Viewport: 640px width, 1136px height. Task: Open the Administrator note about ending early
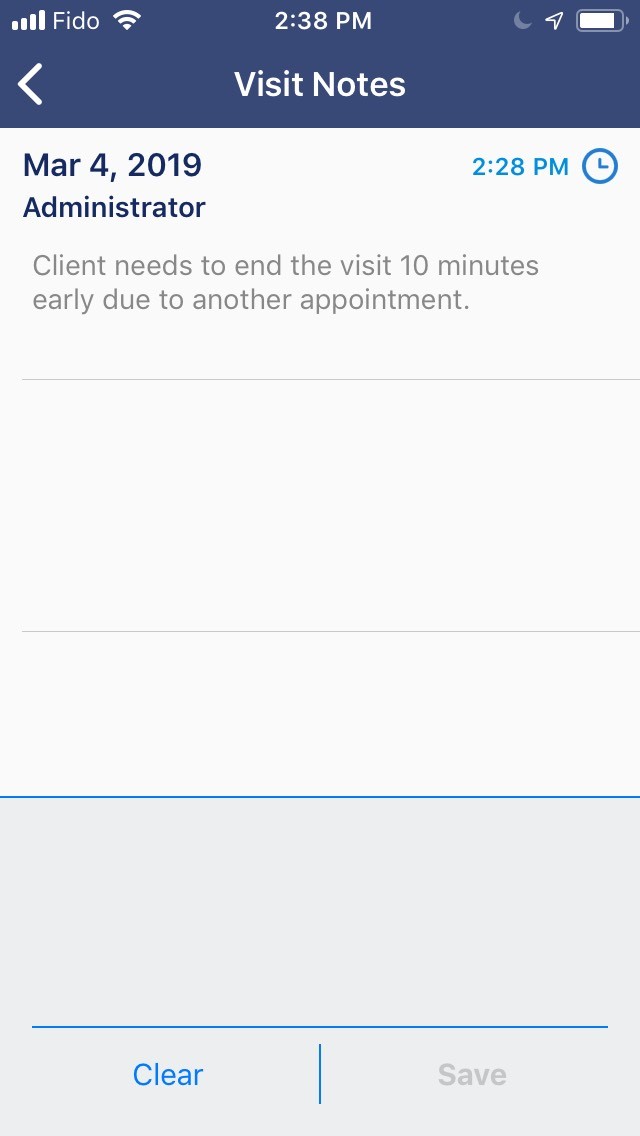[285, 282]
